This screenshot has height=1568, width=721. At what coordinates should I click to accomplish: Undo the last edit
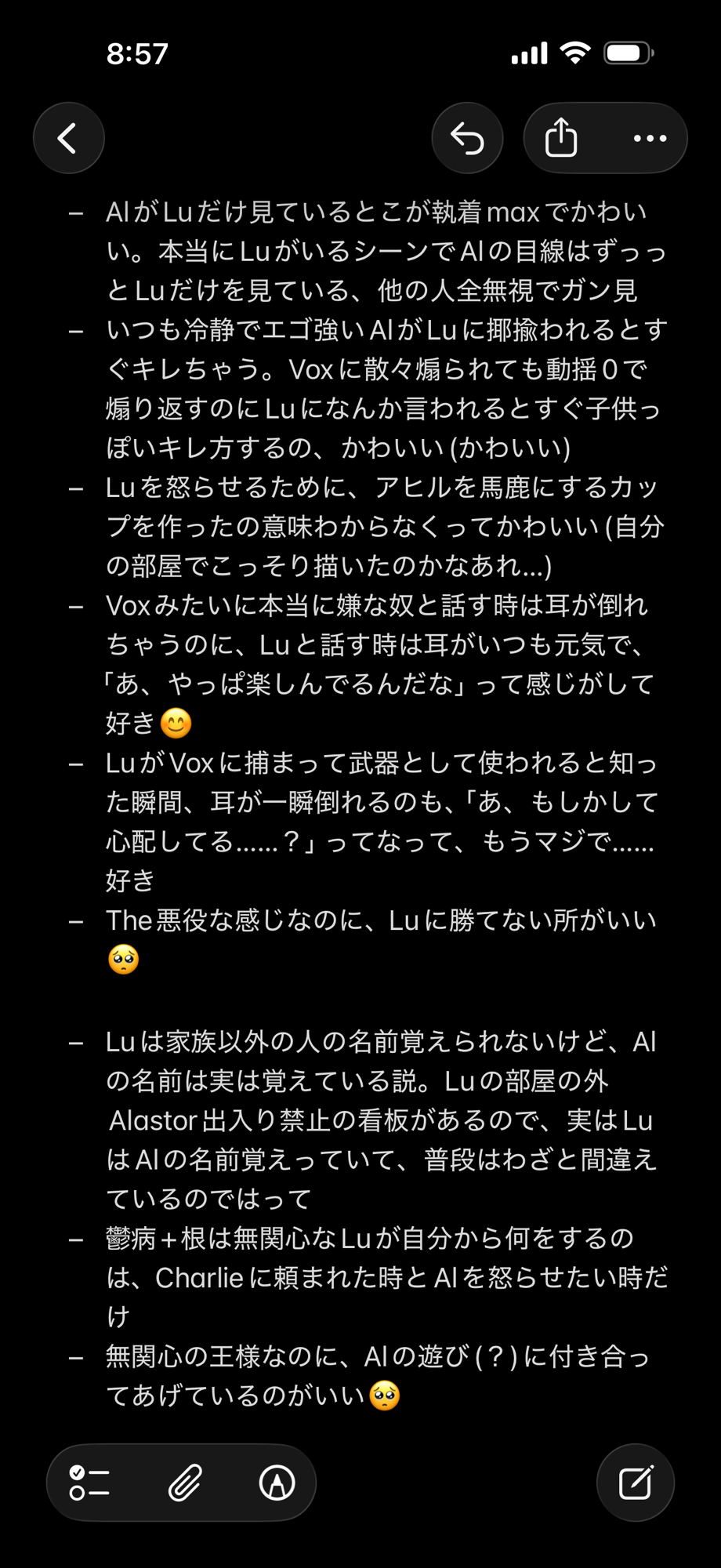coord(467,138)
